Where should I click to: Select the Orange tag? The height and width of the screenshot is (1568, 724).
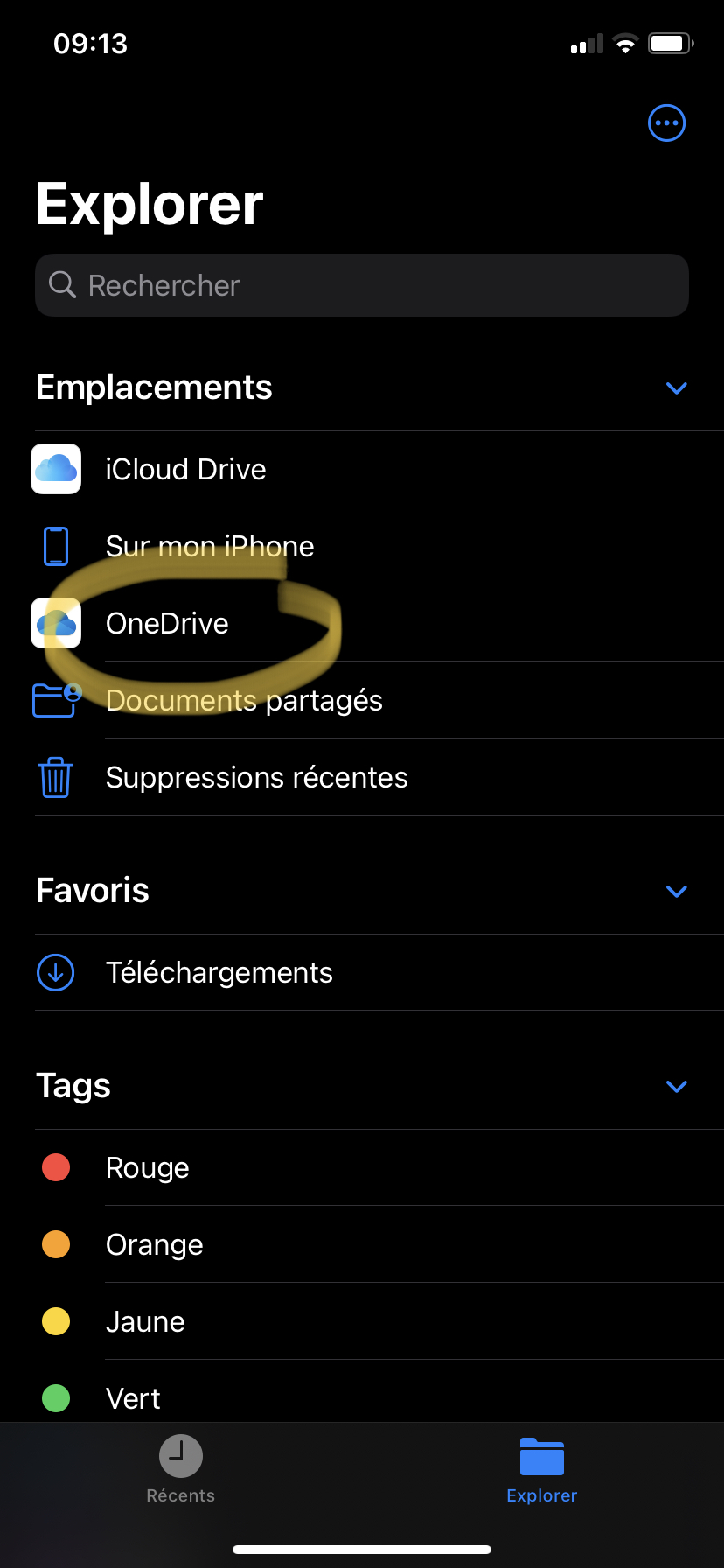coord(362,1244)
